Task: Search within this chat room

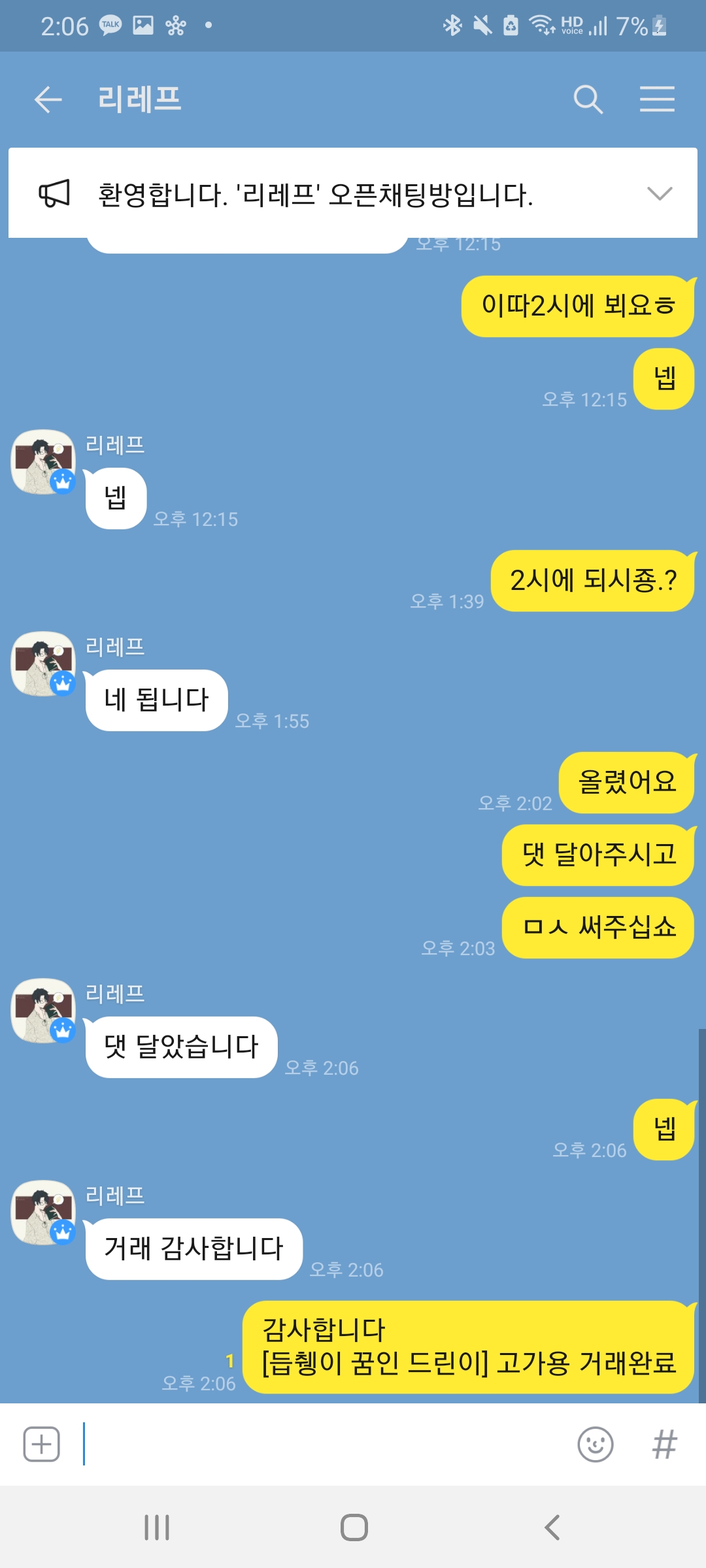Action: point(588,99)
